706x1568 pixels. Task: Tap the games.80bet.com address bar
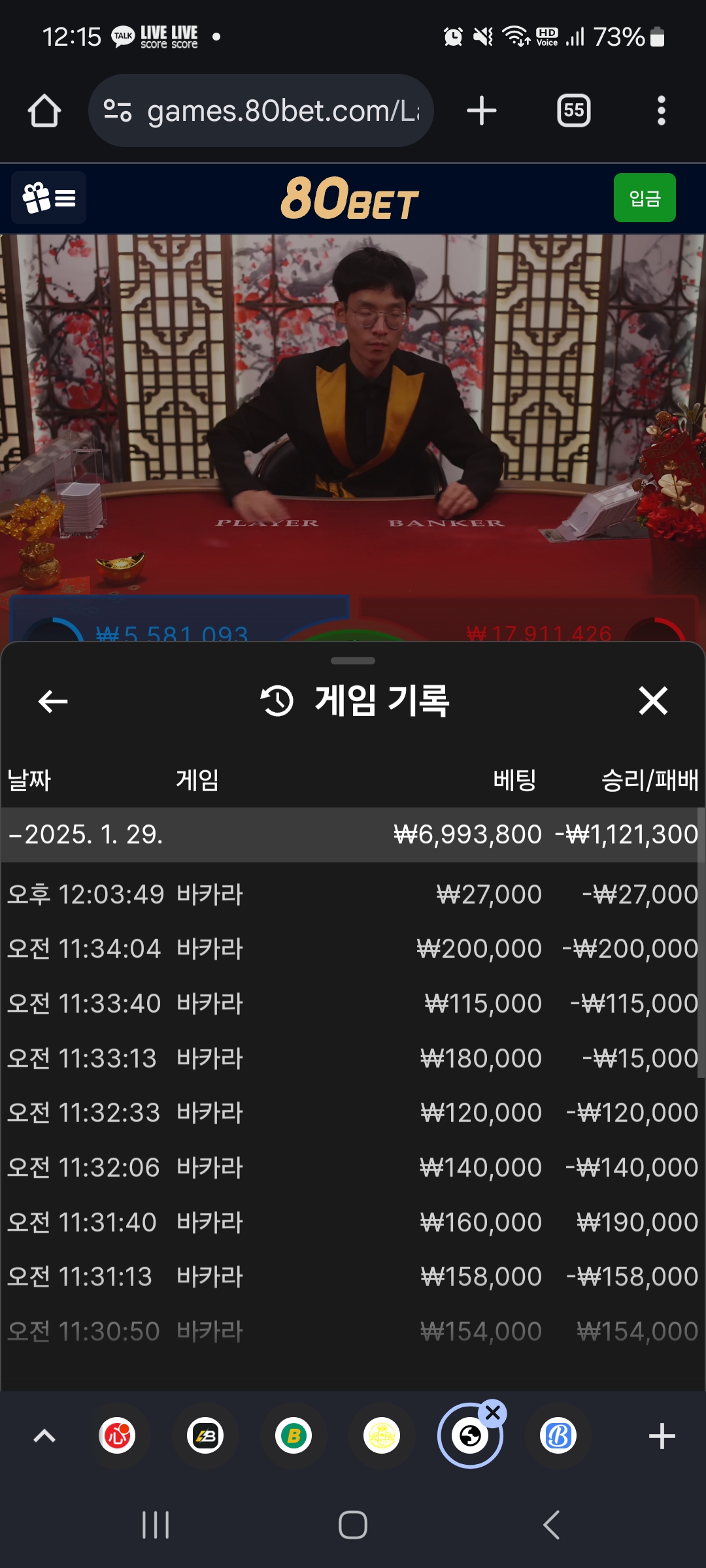click(x=261, y=111)
